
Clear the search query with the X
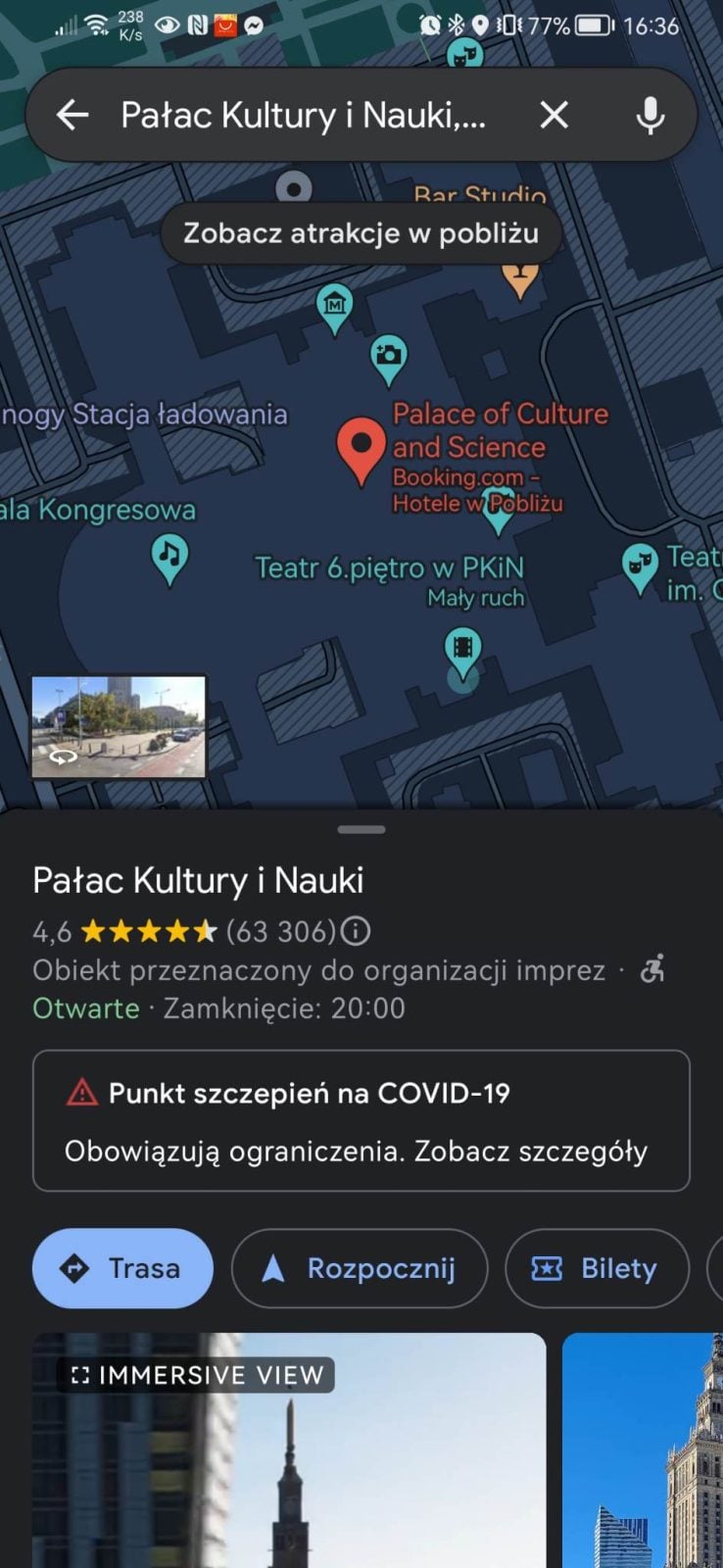[x=554, y=116]
